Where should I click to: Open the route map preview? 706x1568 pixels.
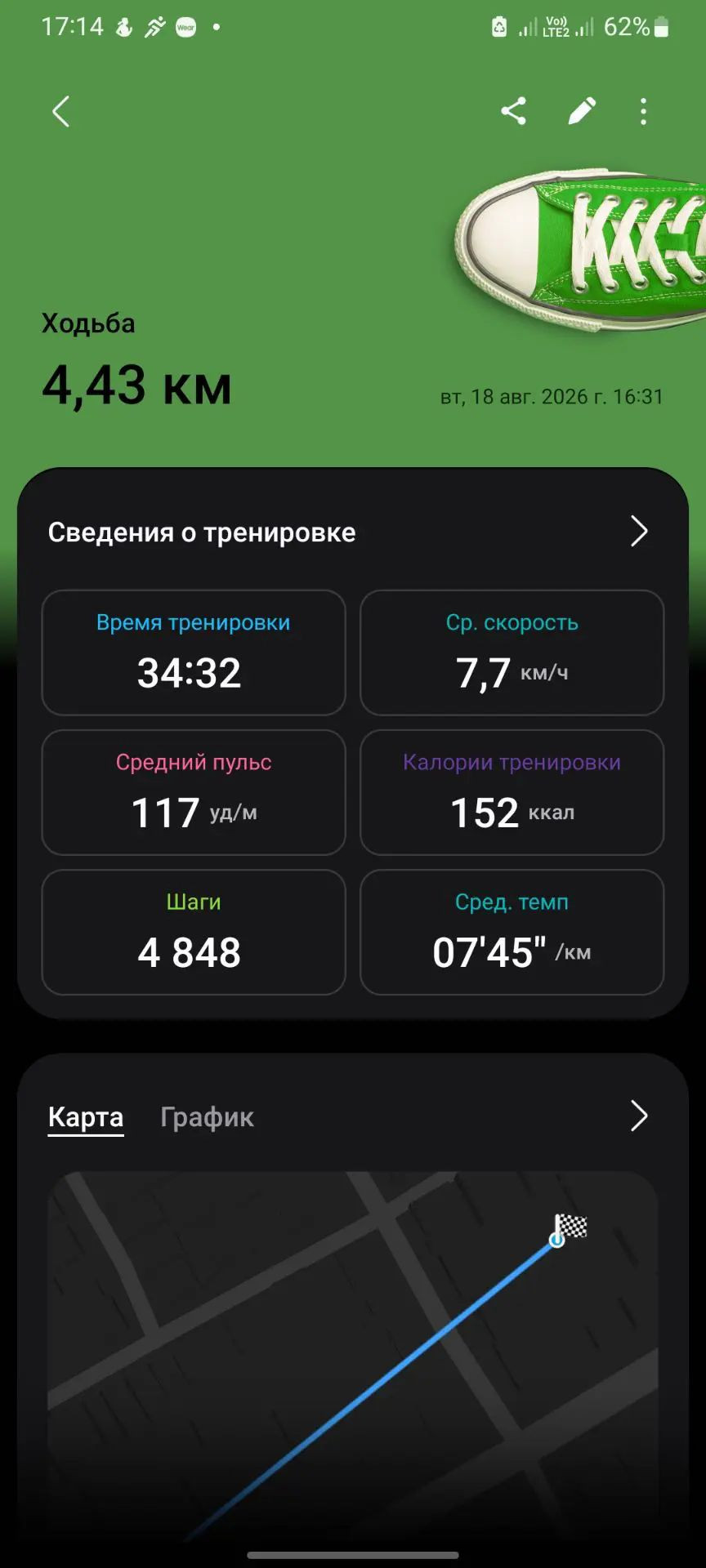click(353, 1356)
